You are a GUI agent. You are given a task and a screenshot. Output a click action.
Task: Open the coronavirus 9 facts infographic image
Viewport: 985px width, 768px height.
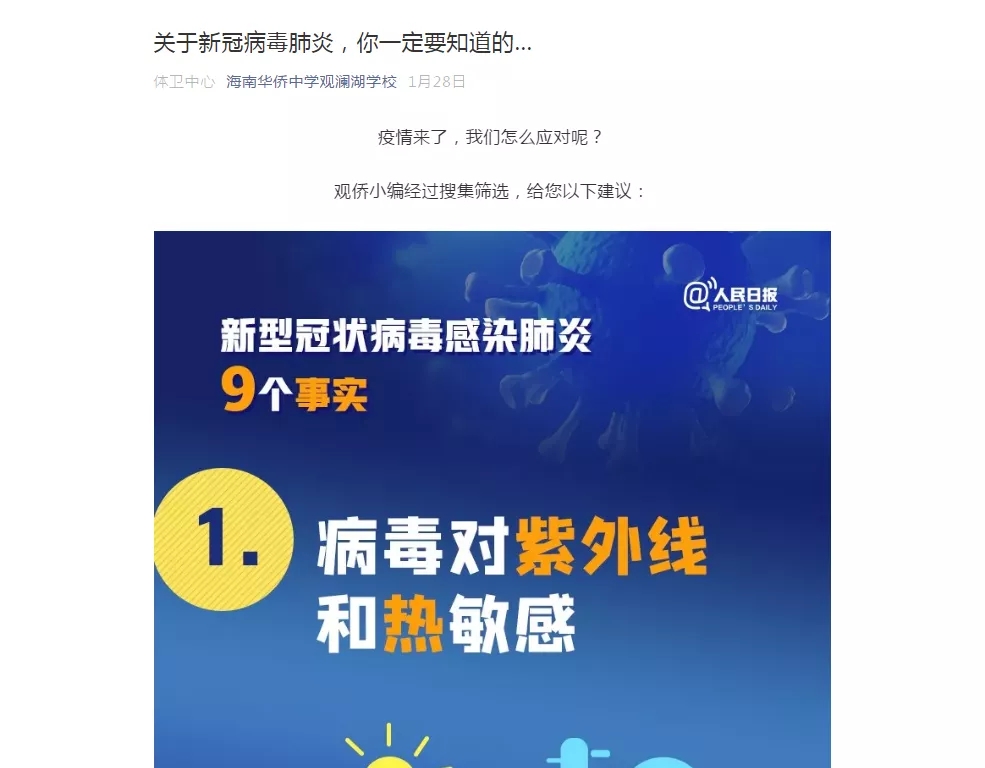(x=492, y=498)
